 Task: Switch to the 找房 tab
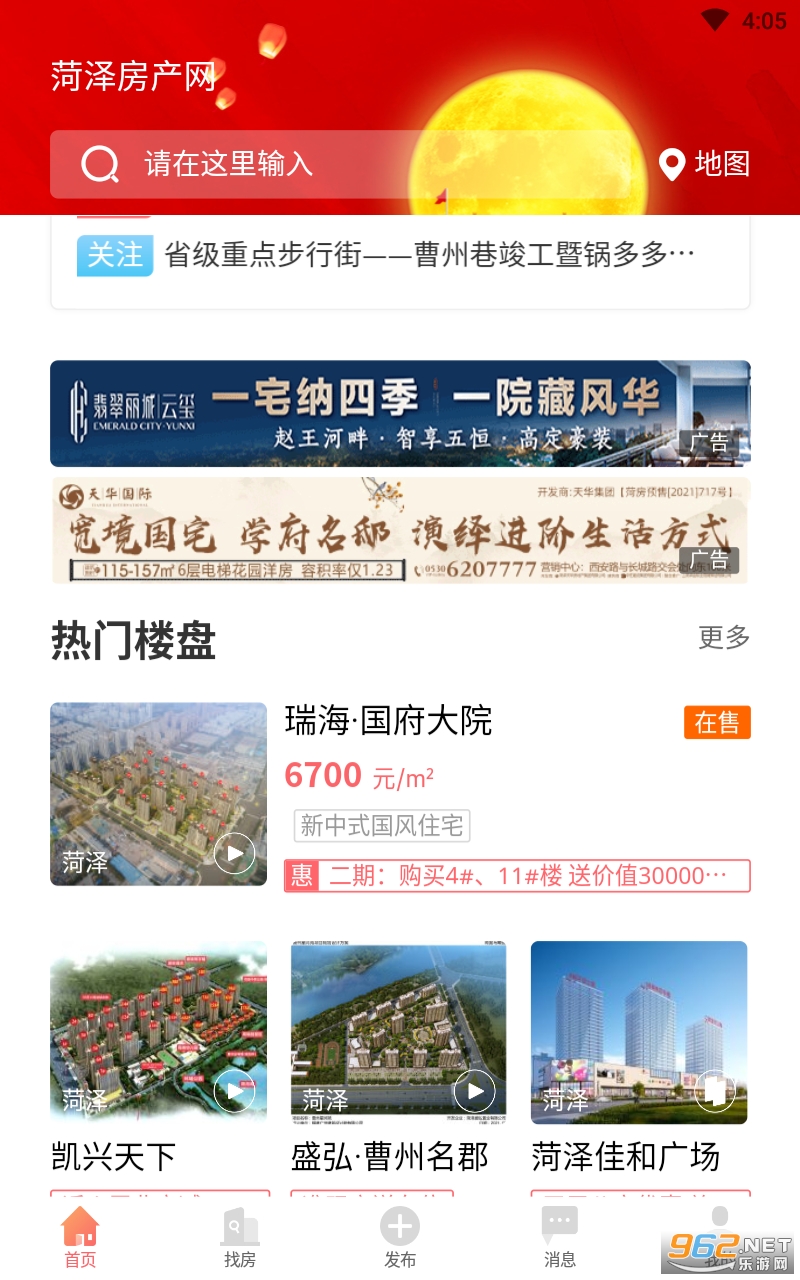tap(240, 1238)
